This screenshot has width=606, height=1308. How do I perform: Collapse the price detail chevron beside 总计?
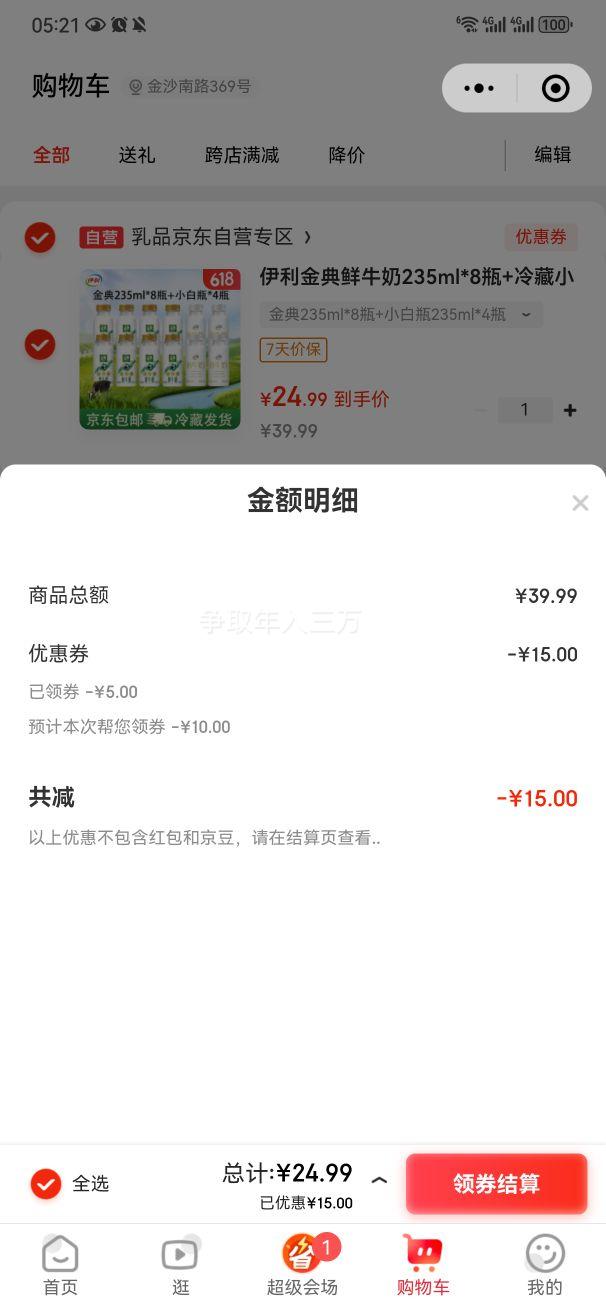pyautogui.click(x=379, y=1181)
